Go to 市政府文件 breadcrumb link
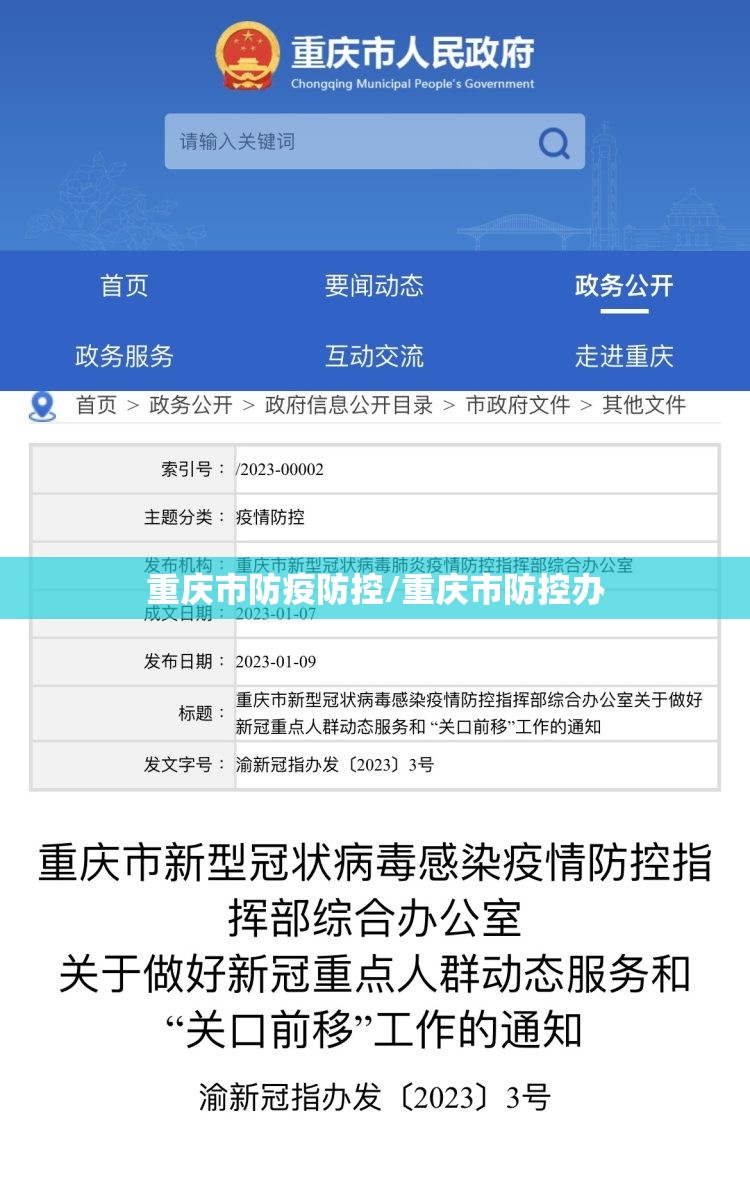Image resolution: width=750 pixels, height=1177 pixels. [x=517, y=405]
